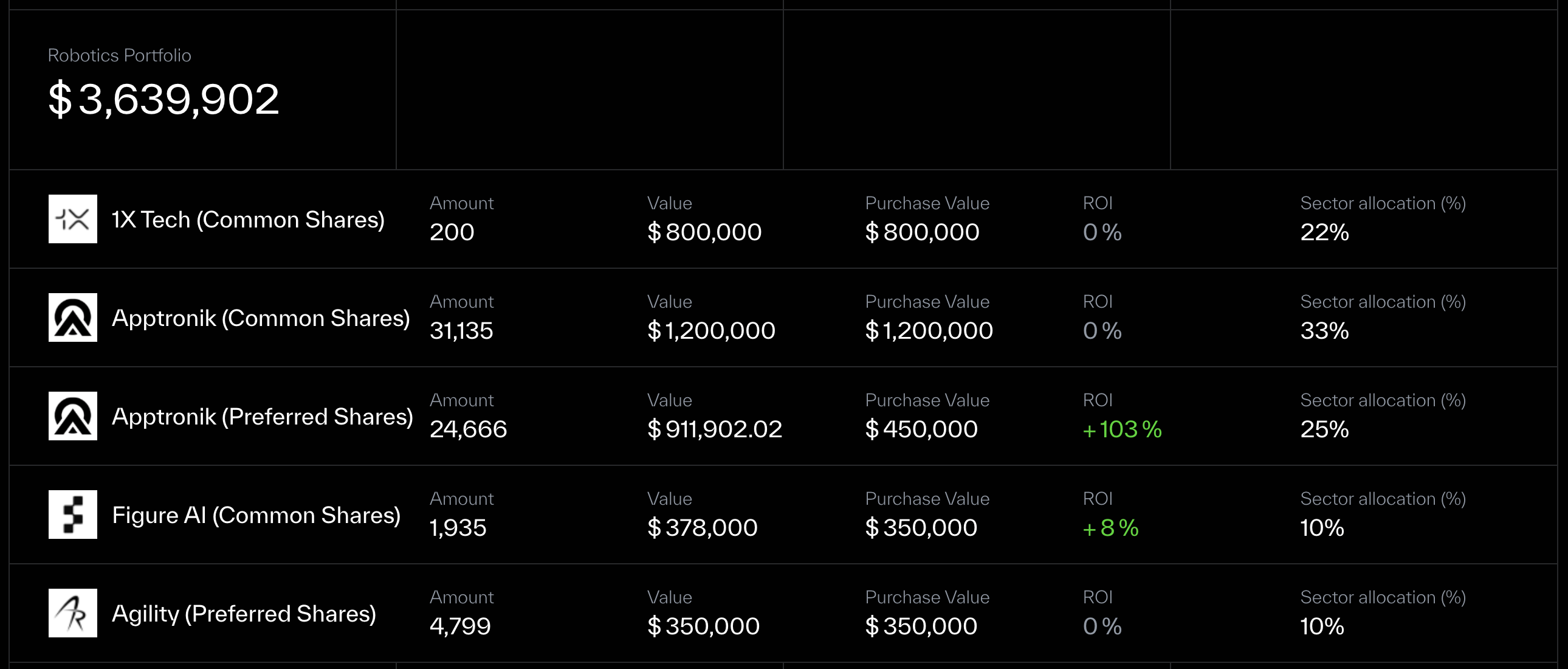Select the Apptronik (Preferred Shares) row
The image size is (1568, 669).
pos(262,417)
